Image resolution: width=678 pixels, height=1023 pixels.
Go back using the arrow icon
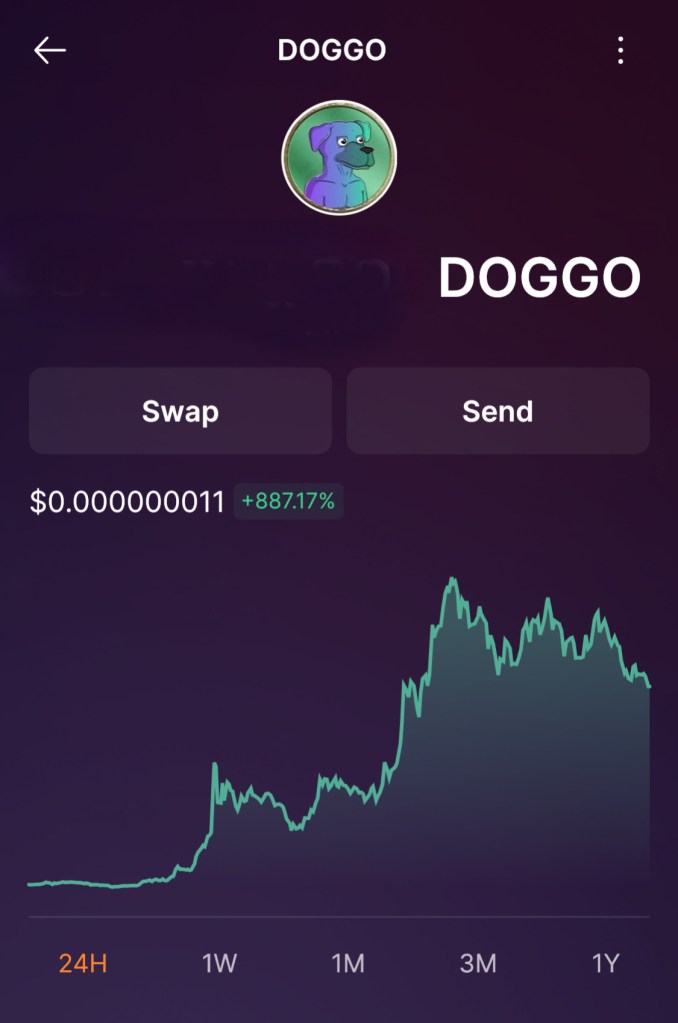coord(49,51)
